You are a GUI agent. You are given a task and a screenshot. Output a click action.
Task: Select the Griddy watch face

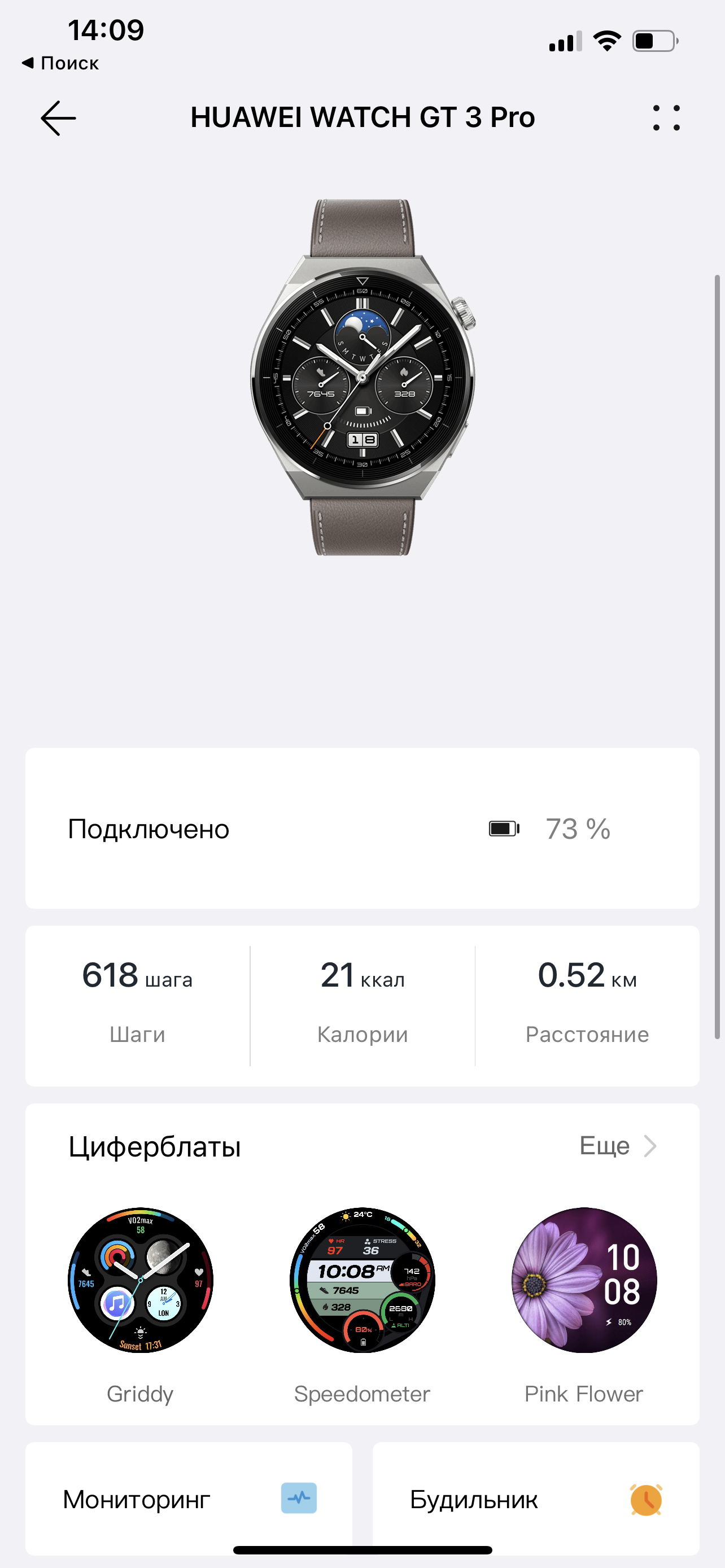pyautogui.click(x=141, y=1281)
